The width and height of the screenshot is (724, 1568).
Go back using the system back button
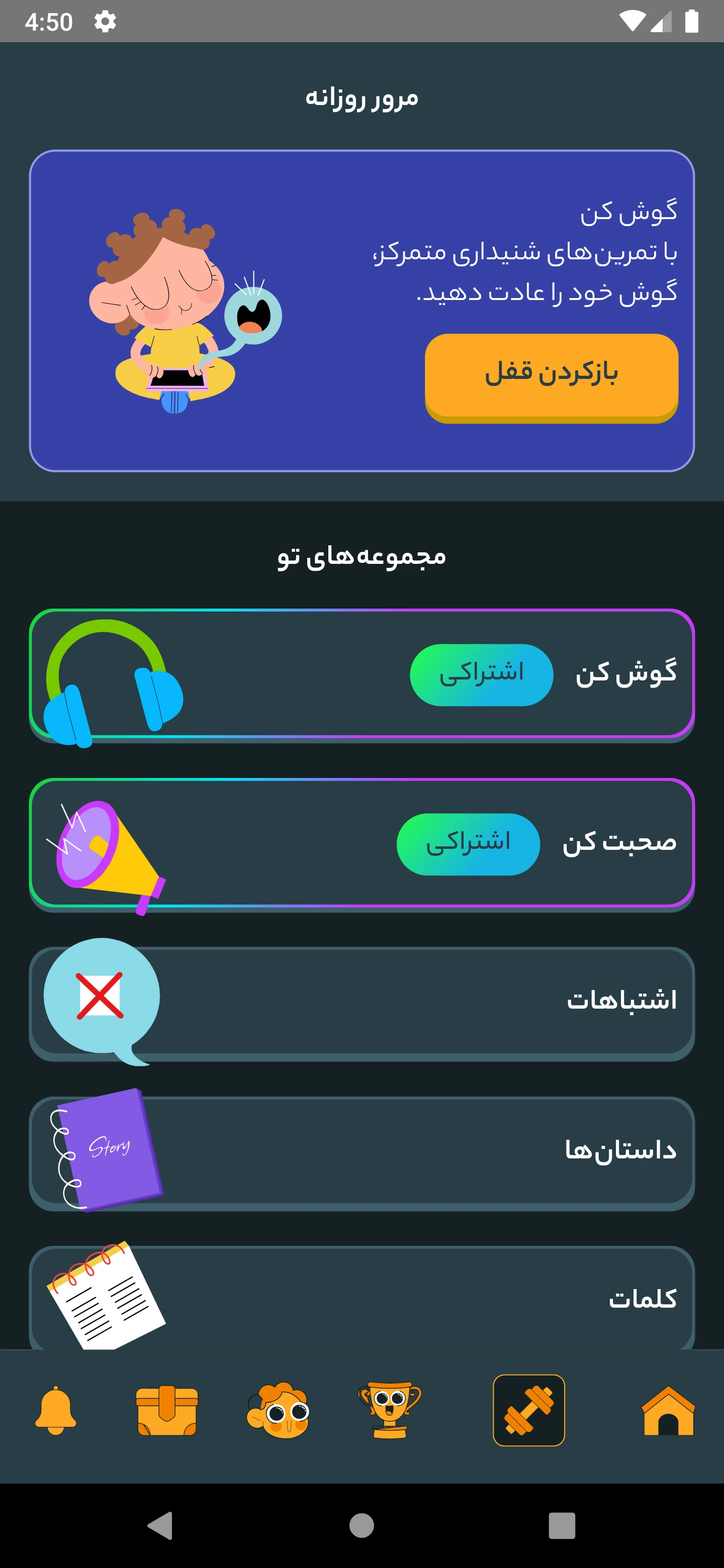[161, 1525]
